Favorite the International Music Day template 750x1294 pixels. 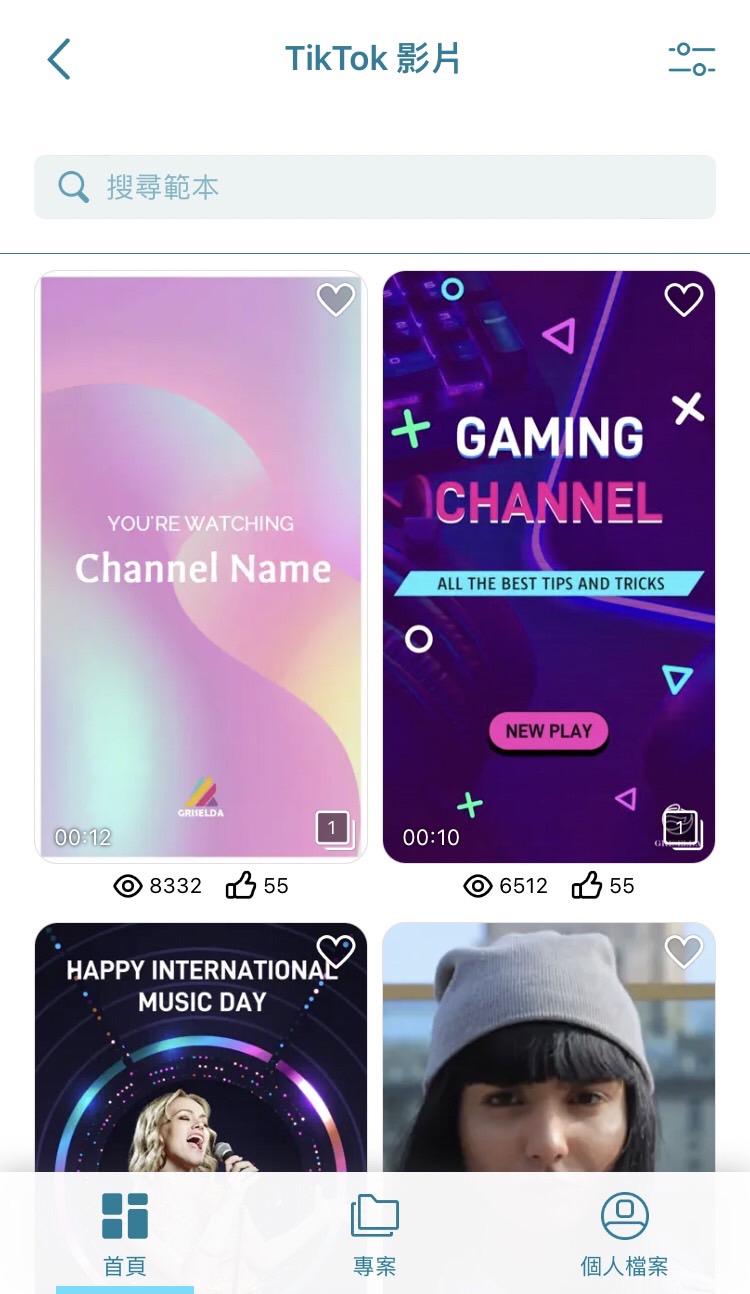pos(335,951)
